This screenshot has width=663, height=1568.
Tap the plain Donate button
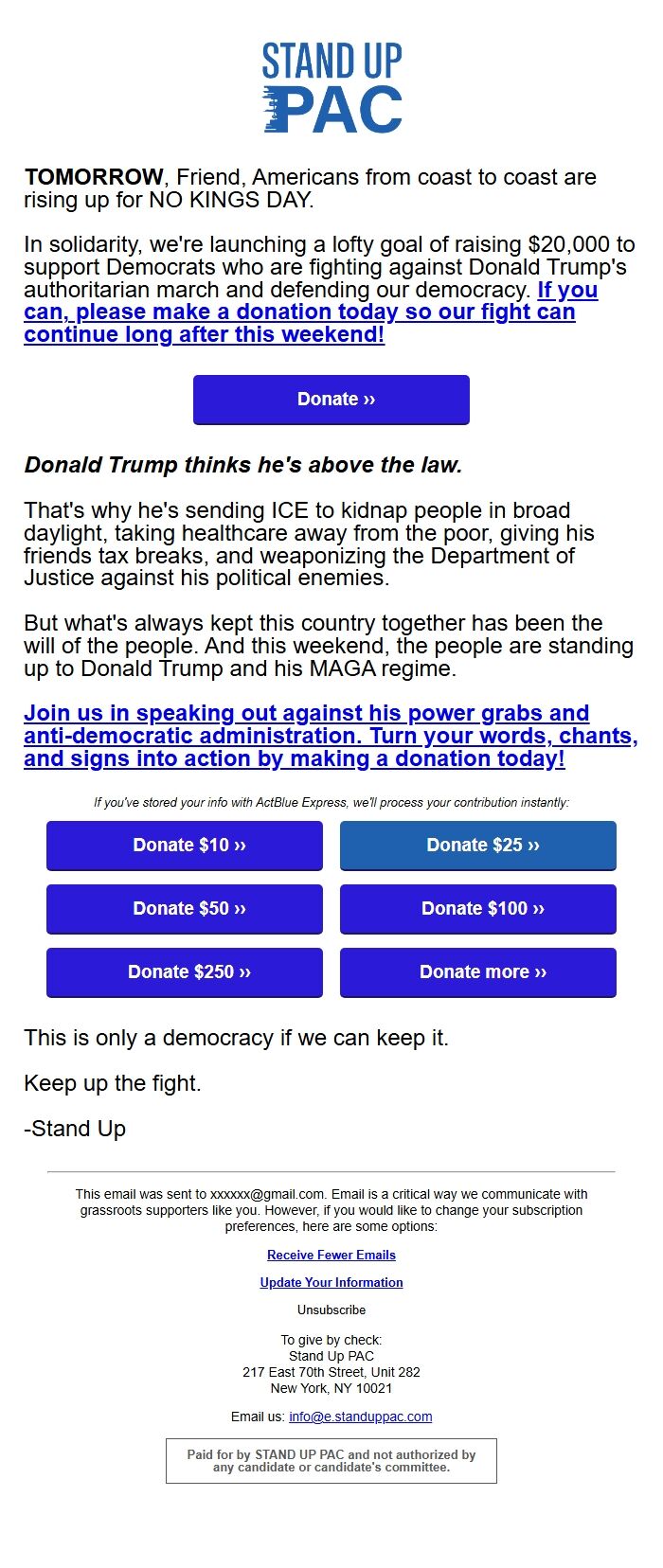pyautogui.click(x=331, y=400)
